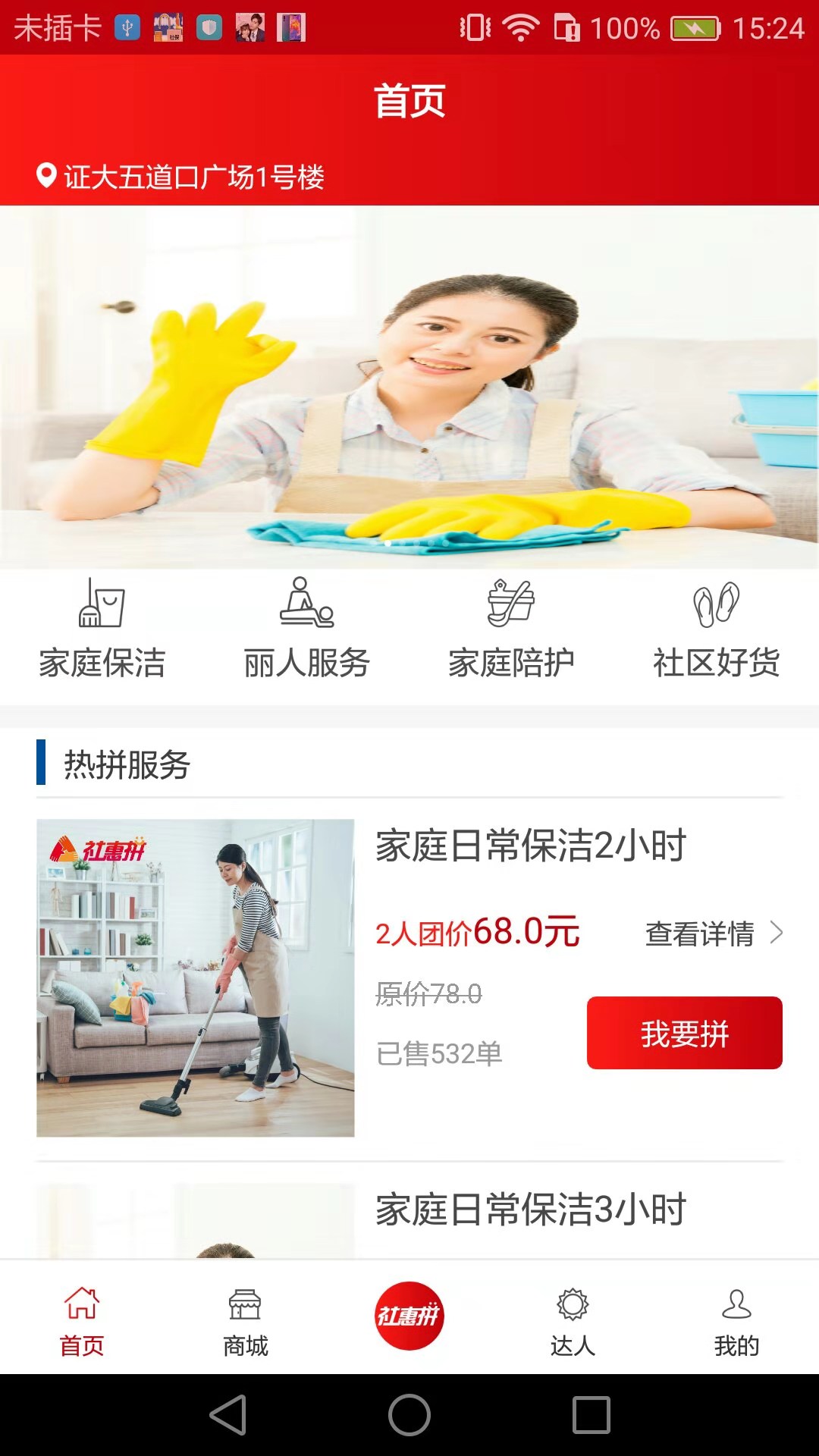Image resolution: width=819 pixels, height=1456 pixels.
Task: Tap 我要拼 to join group deal
Action: point(684,1033)
